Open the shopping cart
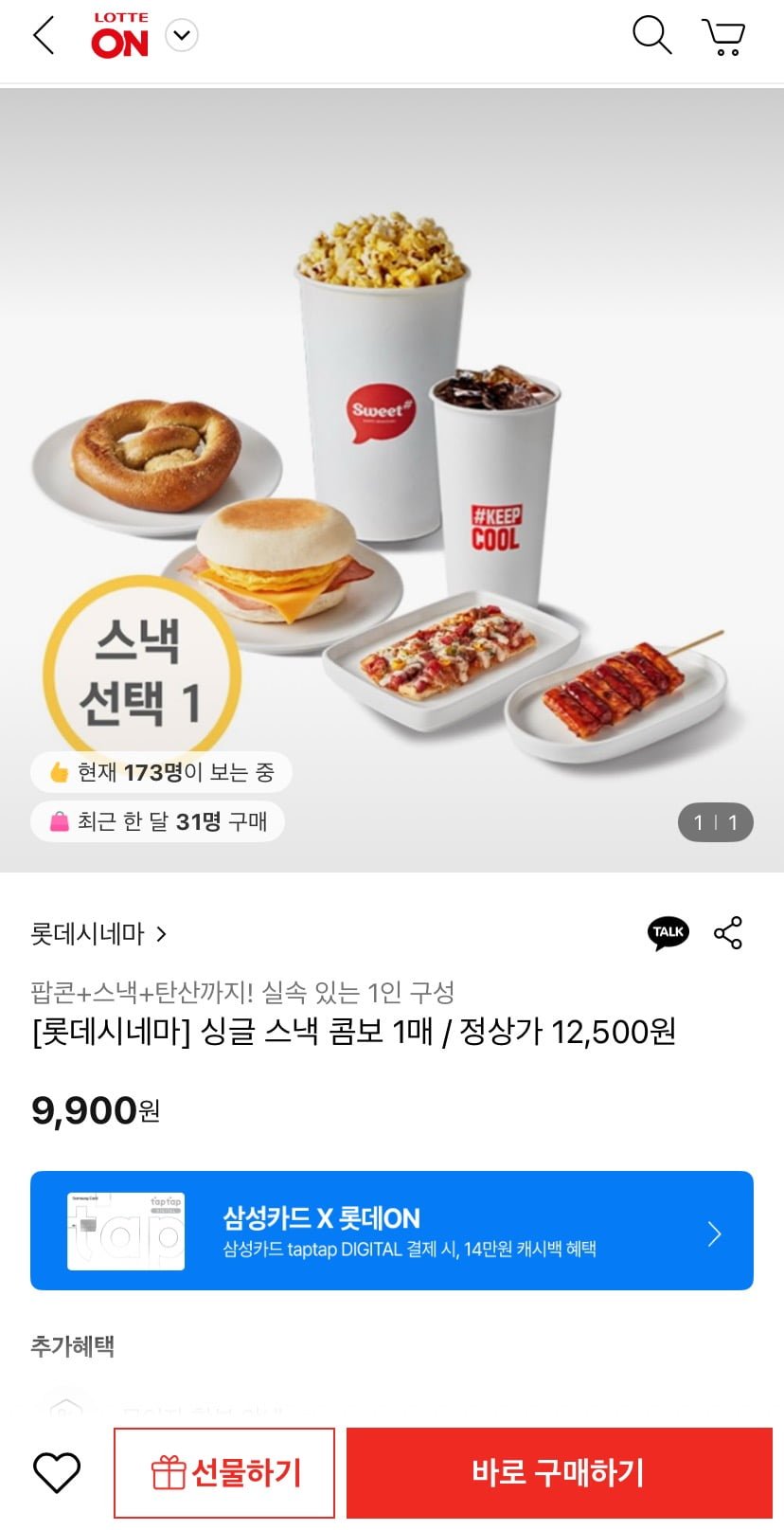The image size is (784, 1530). coord(724,37)
